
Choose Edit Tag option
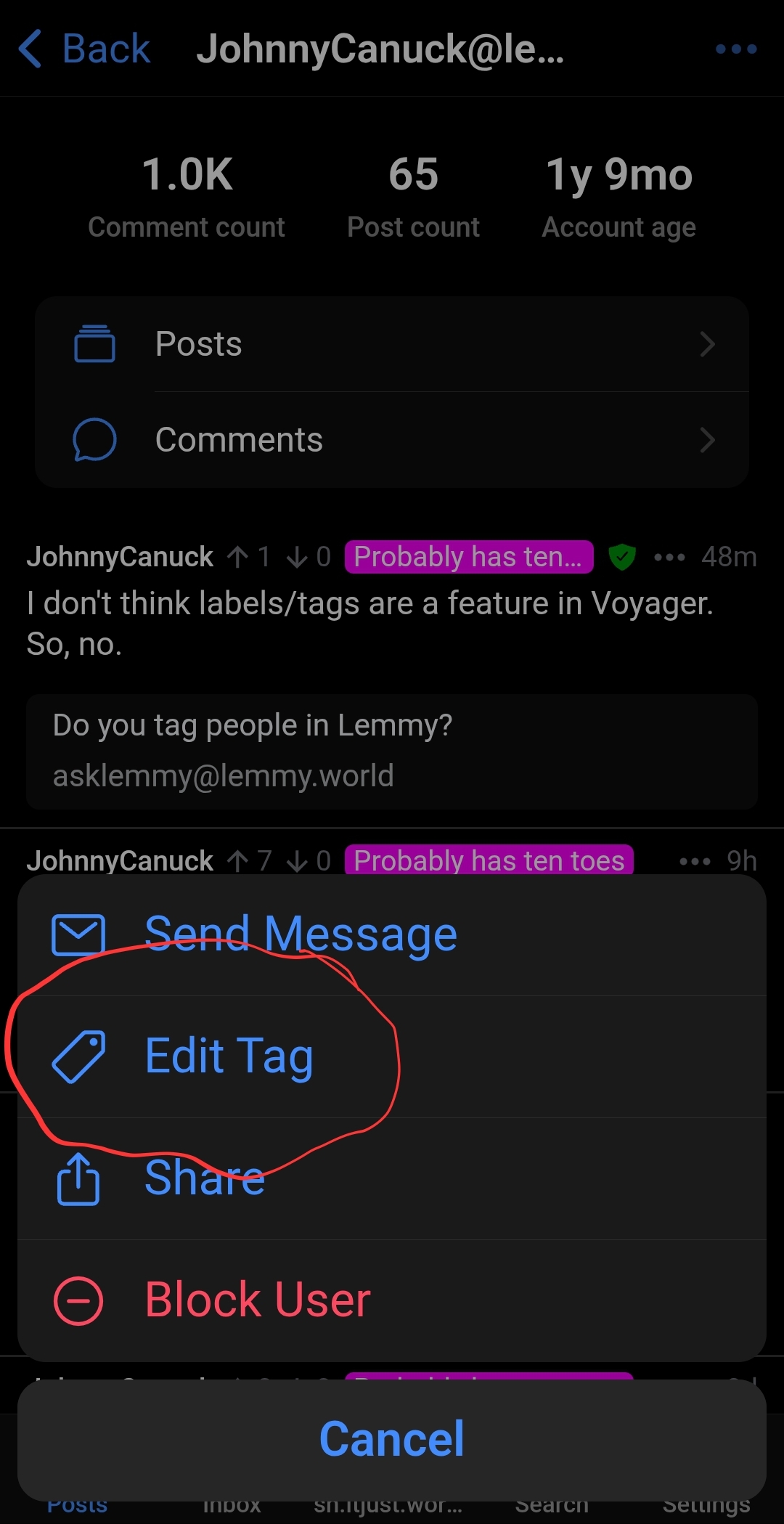(x=229, y=1056)
